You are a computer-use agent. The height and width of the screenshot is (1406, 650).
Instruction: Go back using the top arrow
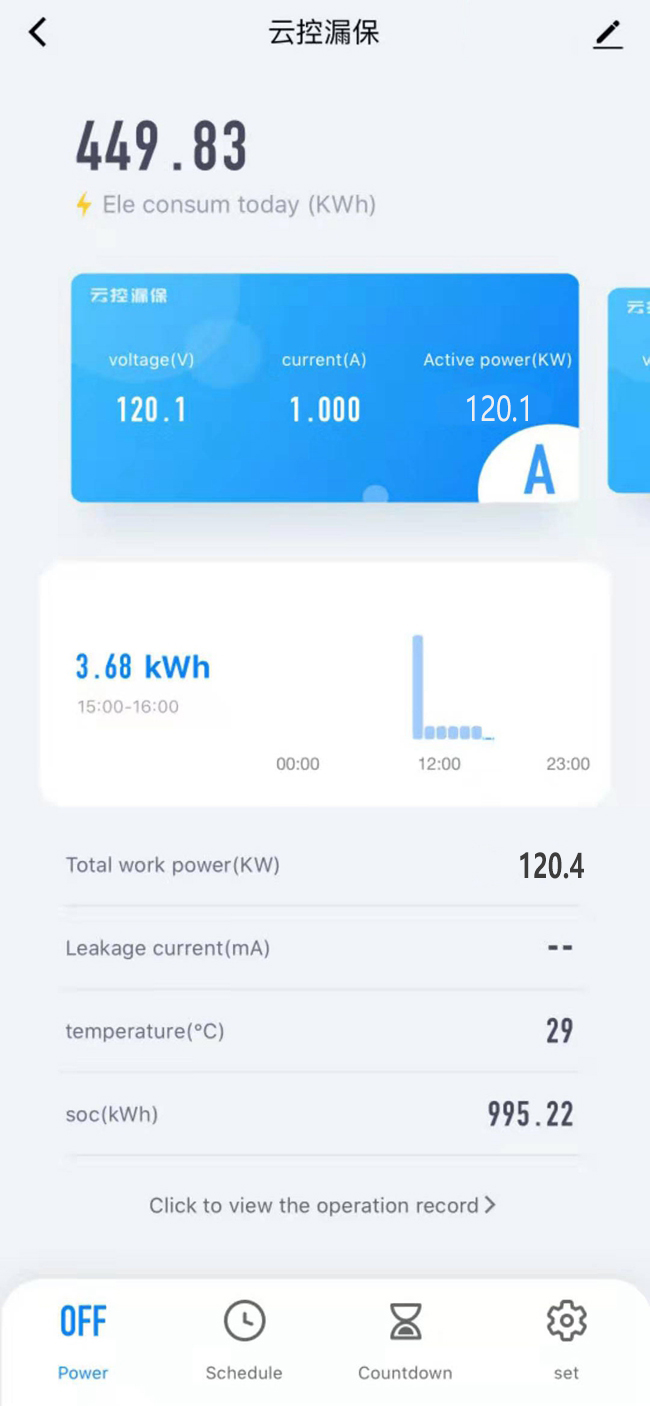(38, 33)
